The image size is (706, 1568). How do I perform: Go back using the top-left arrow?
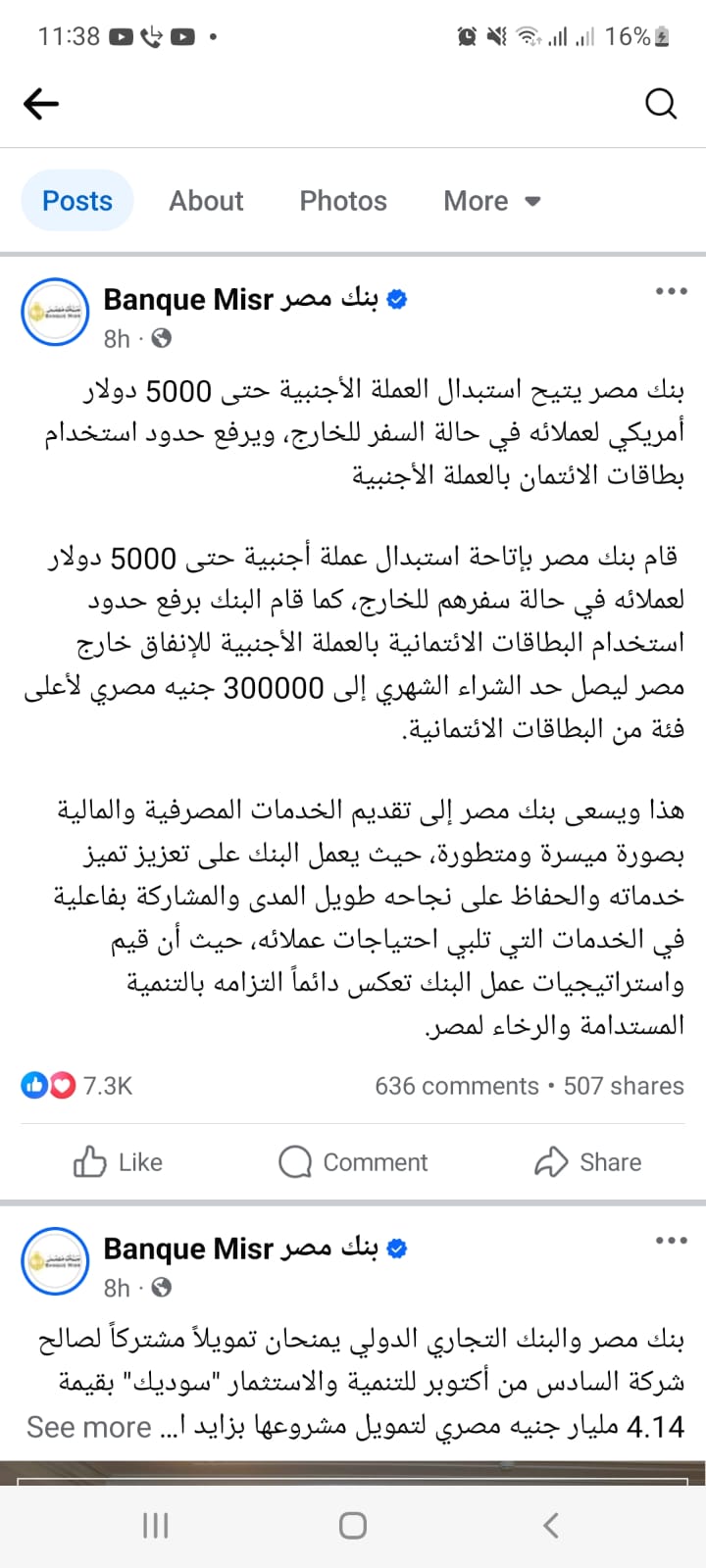(41, 103)
